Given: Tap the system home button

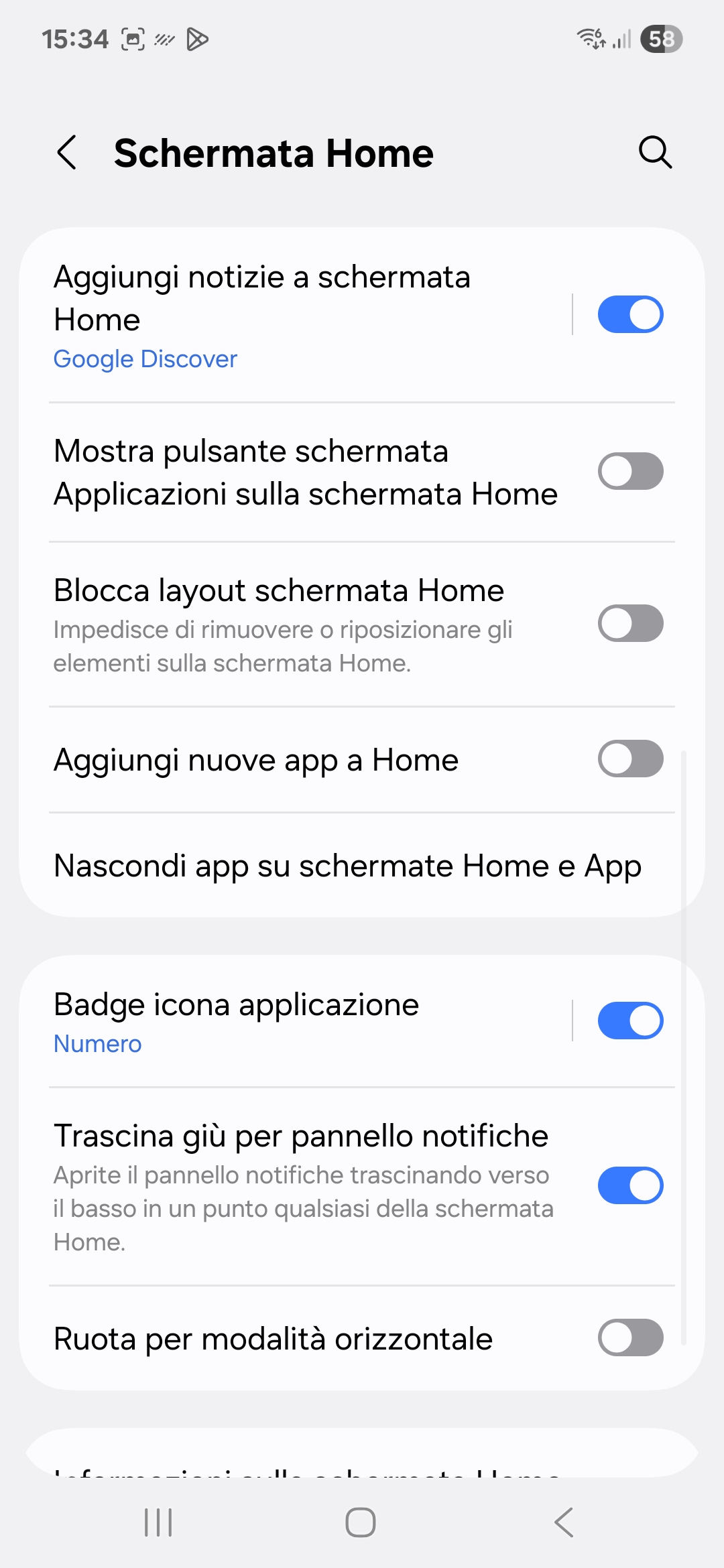Looking at the screenshot, I should click(x=361, y=1522).
